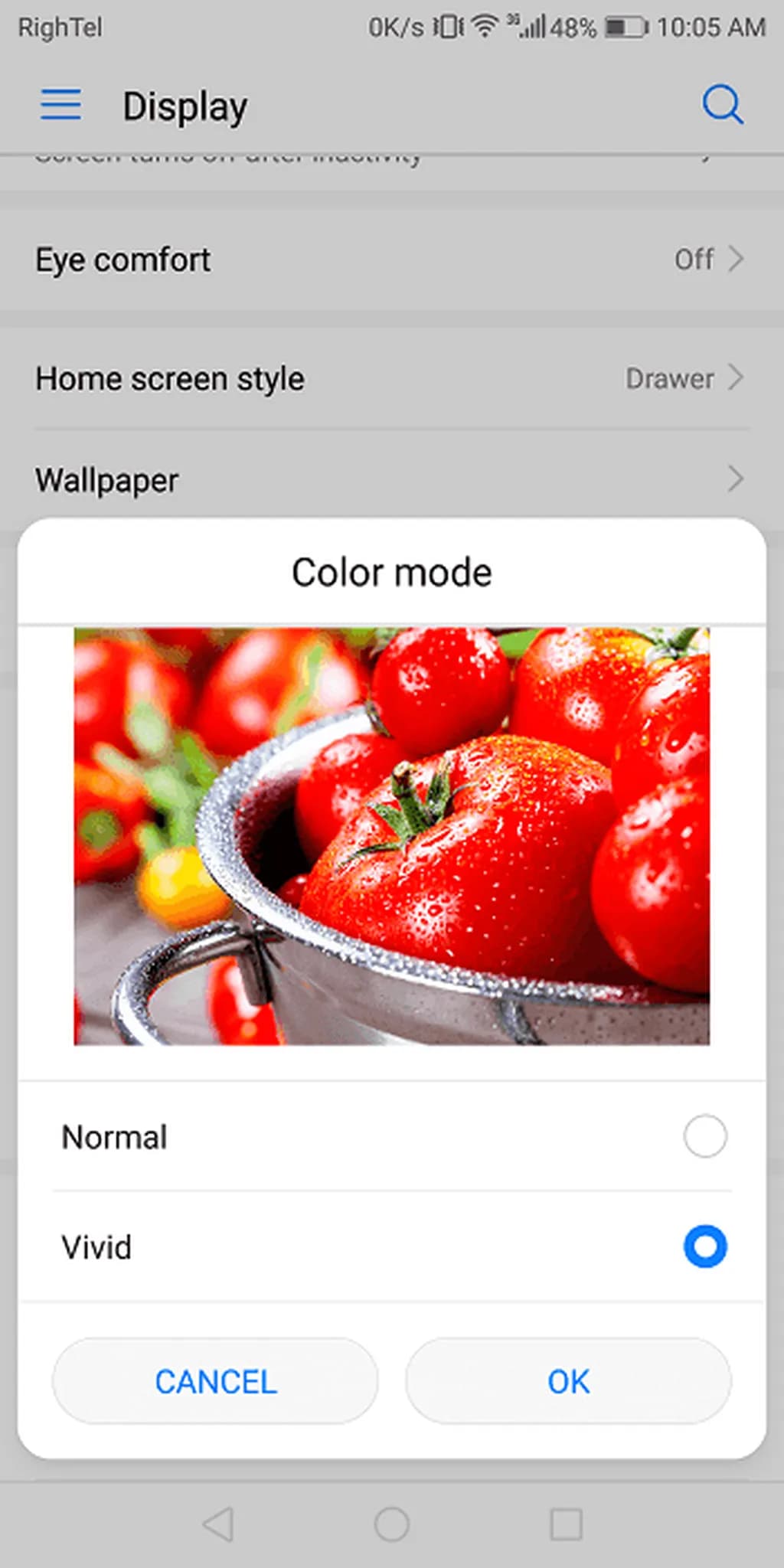The height and width of the screenshot is (1568, 784).
Task: Tap the system back button
Action: coord(219,1524)
